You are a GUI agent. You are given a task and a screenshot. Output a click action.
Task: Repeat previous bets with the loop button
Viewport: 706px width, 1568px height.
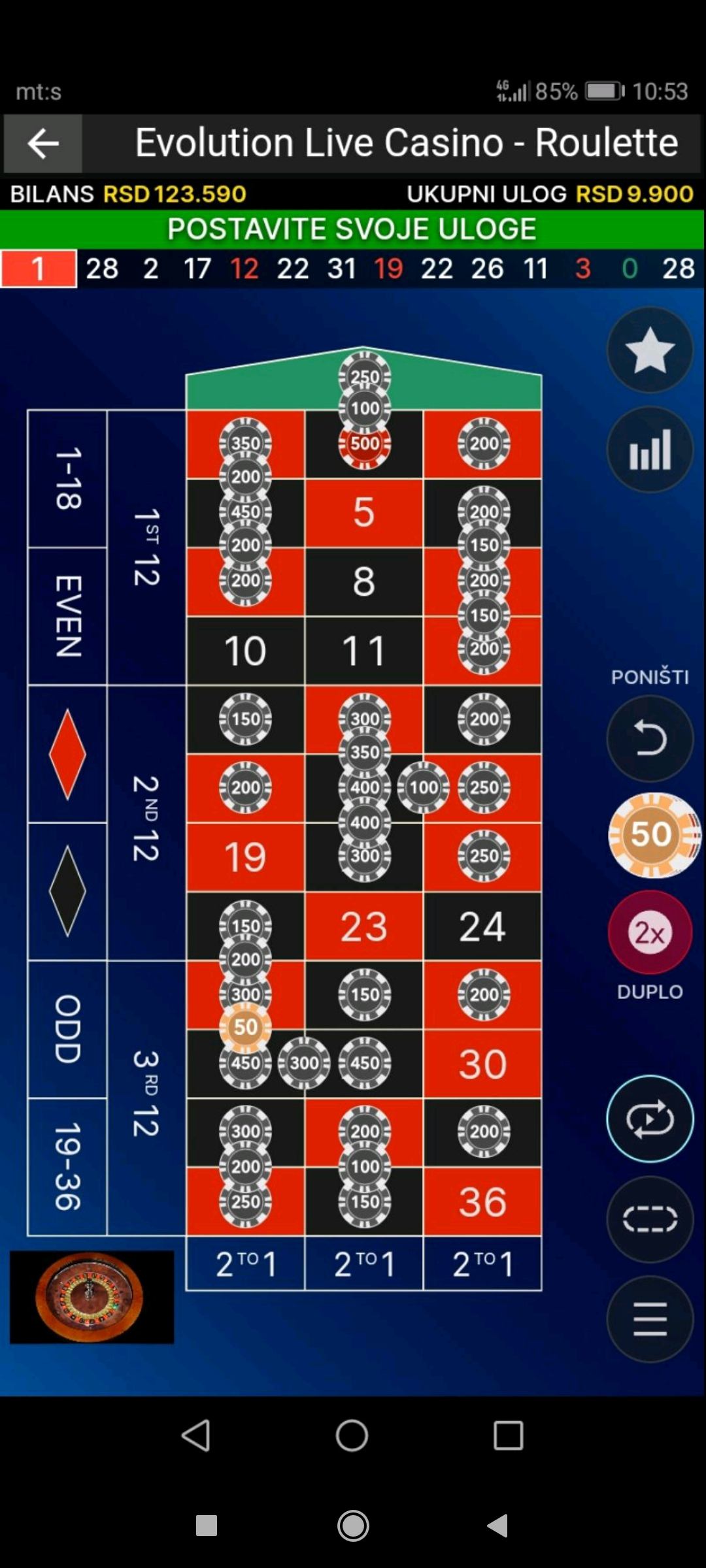[x=649, y=1119]
